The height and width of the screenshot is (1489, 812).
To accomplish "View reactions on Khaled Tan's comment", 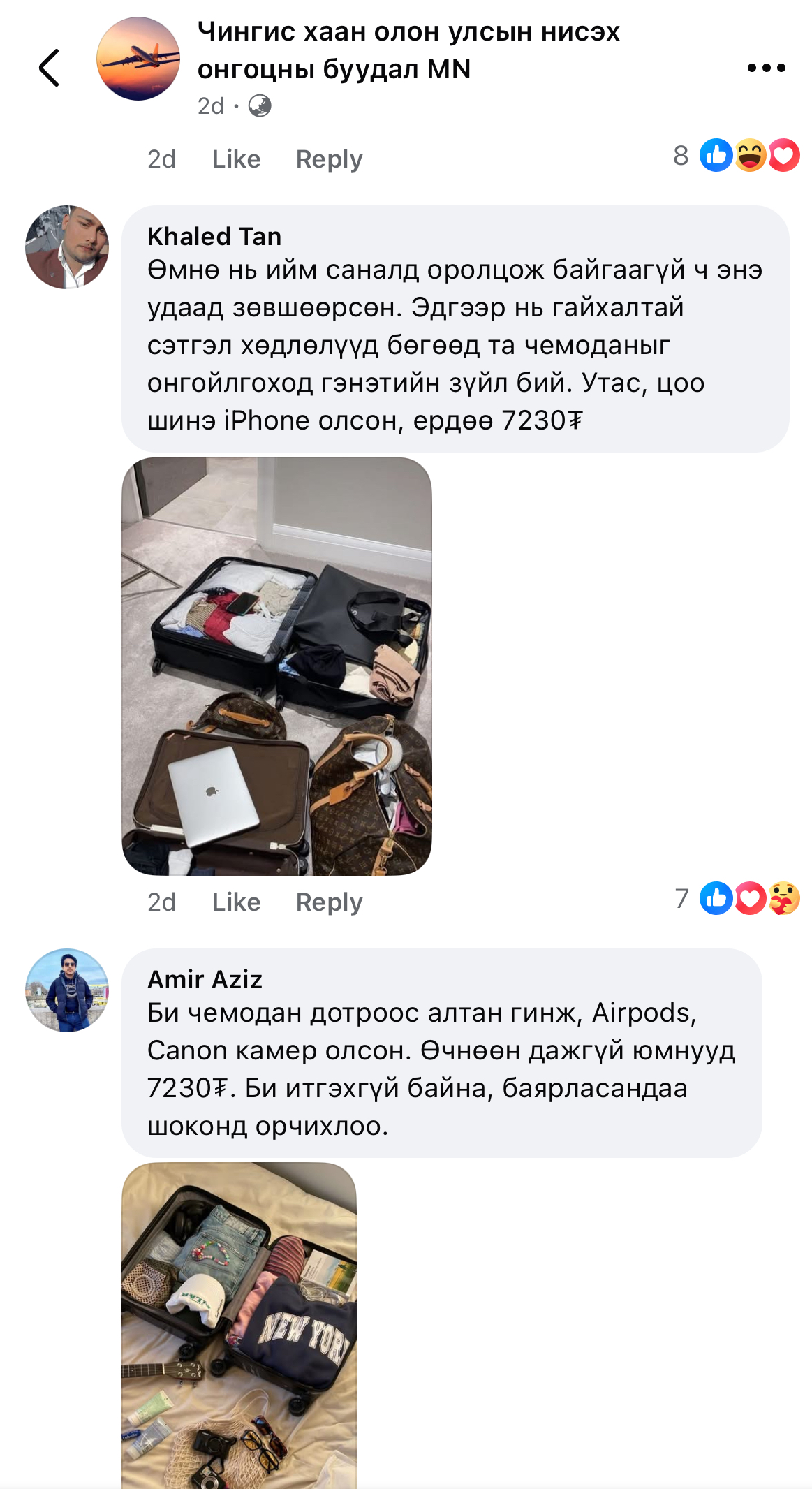I will pyautogui.click(x=748, y=899).
